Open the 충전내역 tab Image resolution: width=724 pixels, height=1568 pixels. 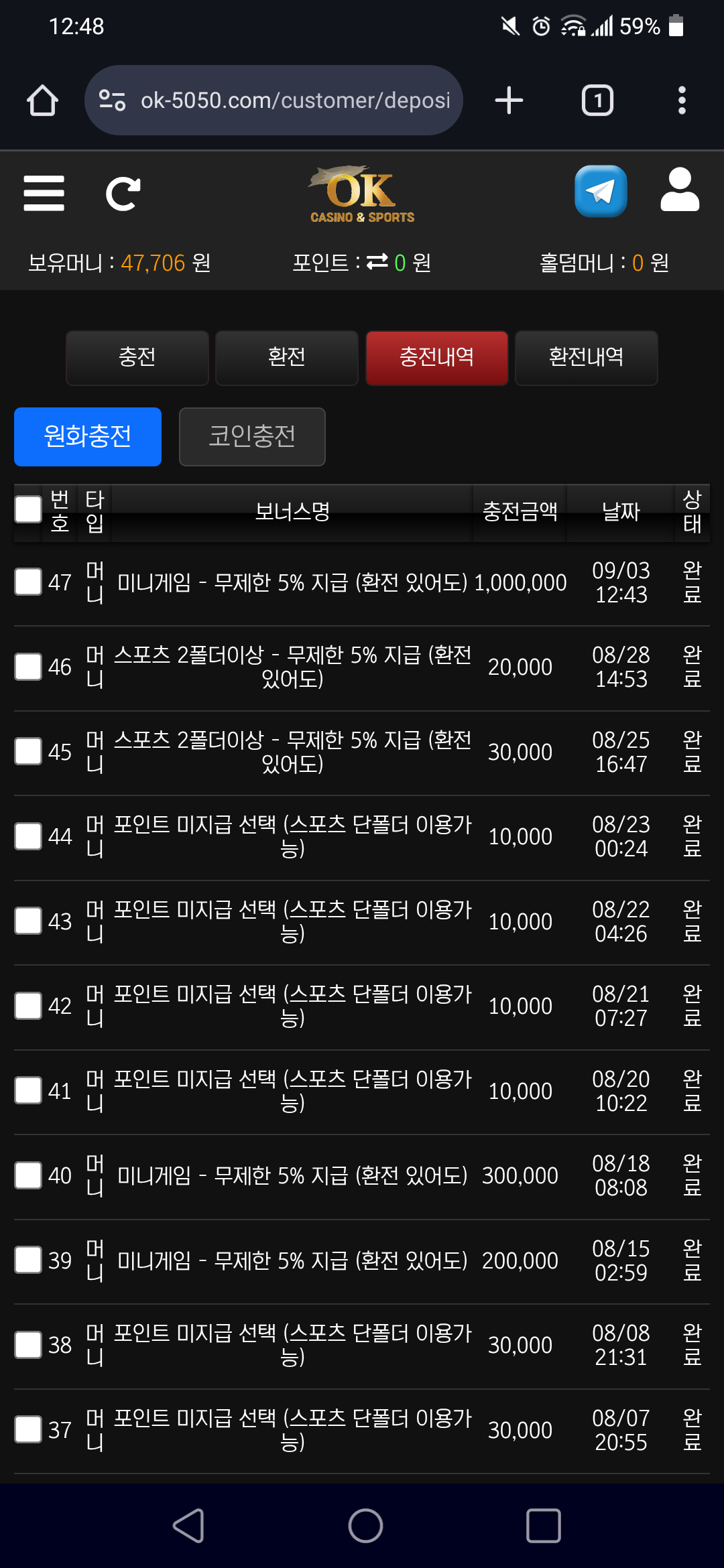(436, 357)
